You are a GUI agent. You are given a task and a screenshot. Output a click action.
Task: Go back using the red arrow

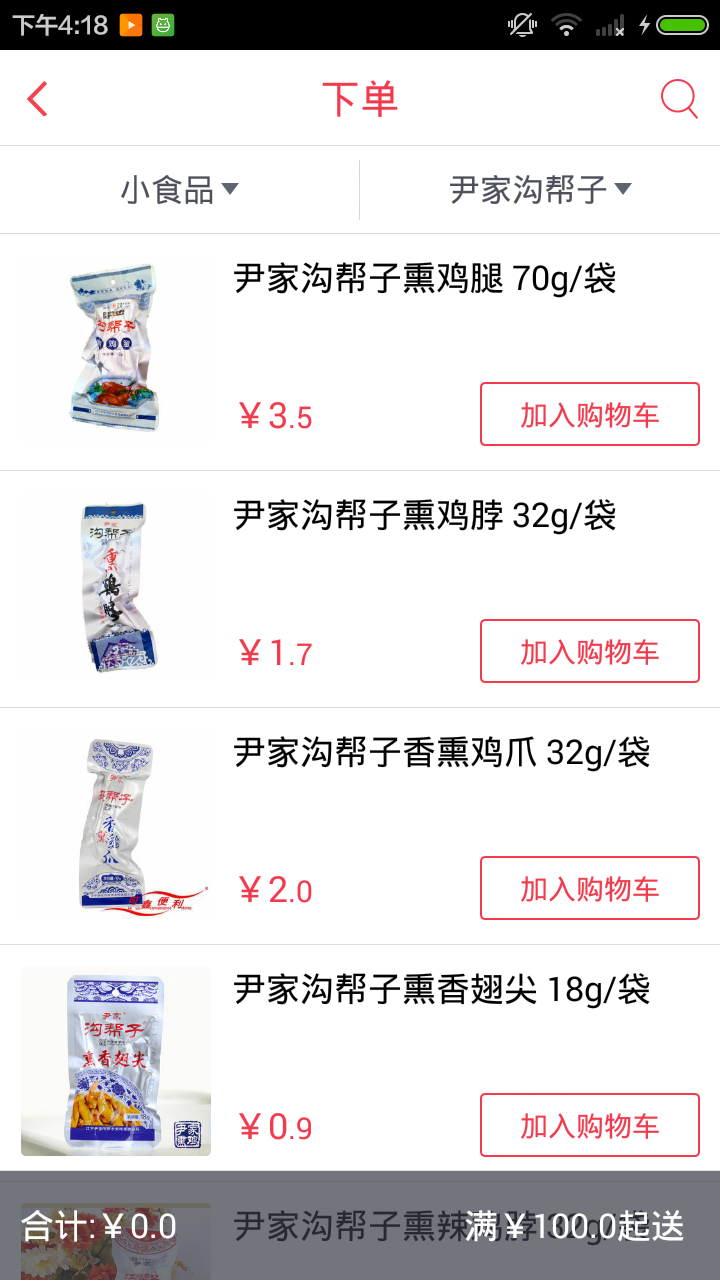tap(38, 99)
